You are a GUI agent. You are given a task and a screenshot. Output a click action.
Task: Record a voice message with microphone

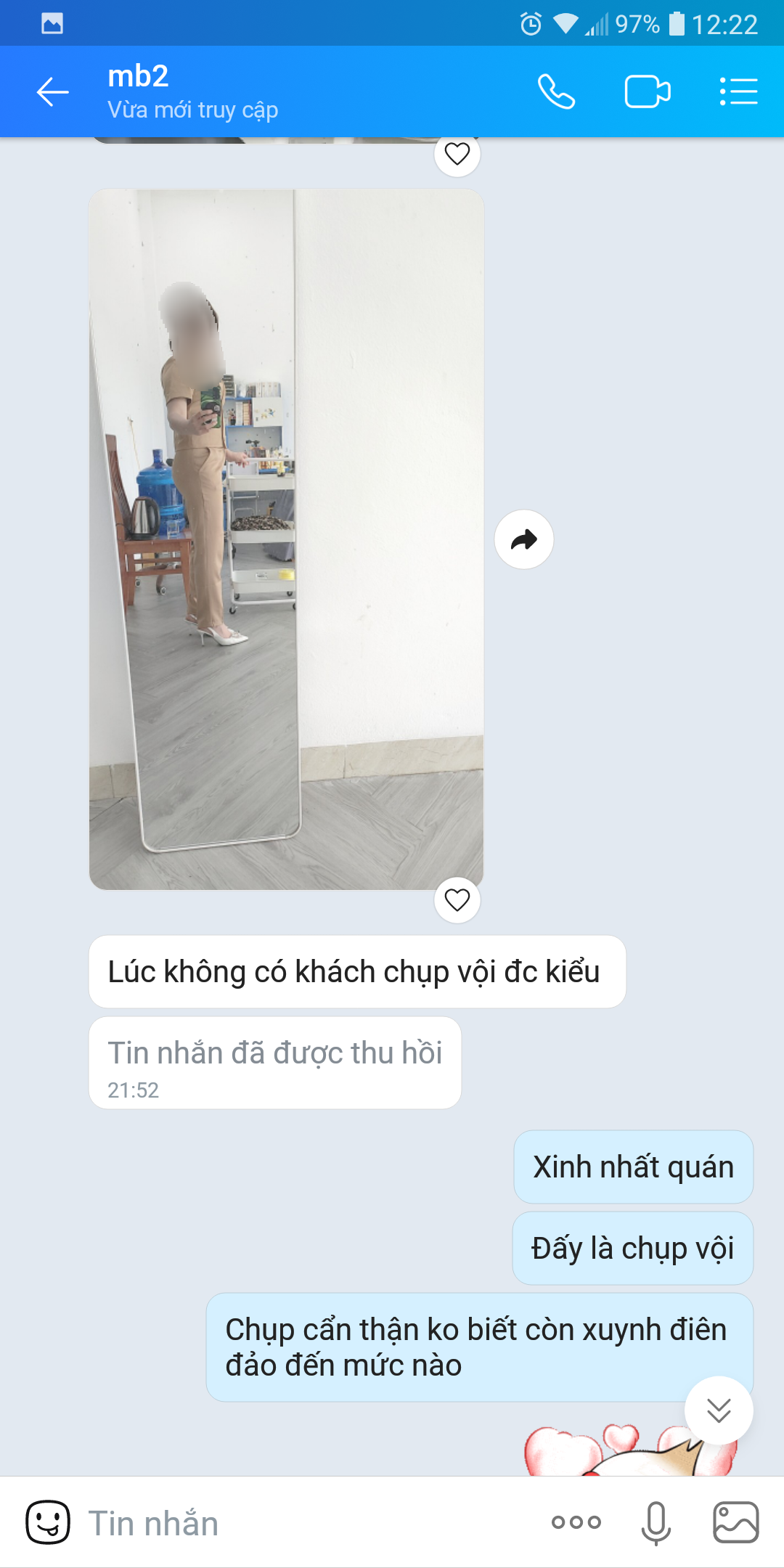[656, 1522]
